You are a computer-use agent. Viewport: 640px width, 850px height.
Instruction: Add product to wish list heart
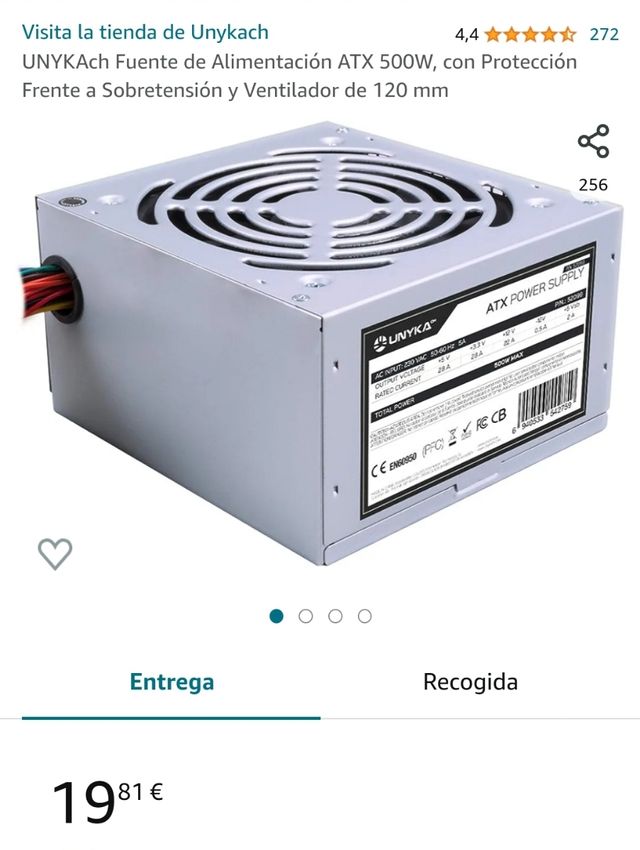pos(55,553)
